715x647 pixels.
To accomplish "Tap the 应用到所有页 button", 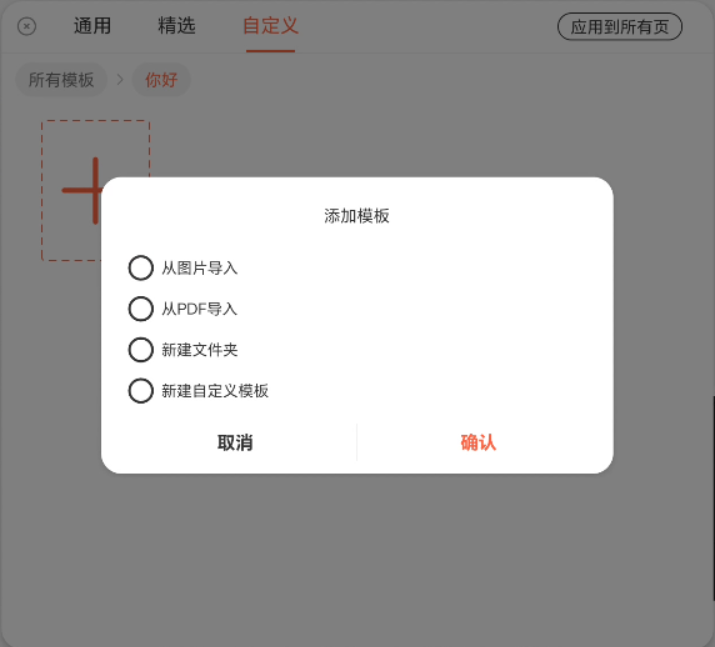I will pos(619,27).
